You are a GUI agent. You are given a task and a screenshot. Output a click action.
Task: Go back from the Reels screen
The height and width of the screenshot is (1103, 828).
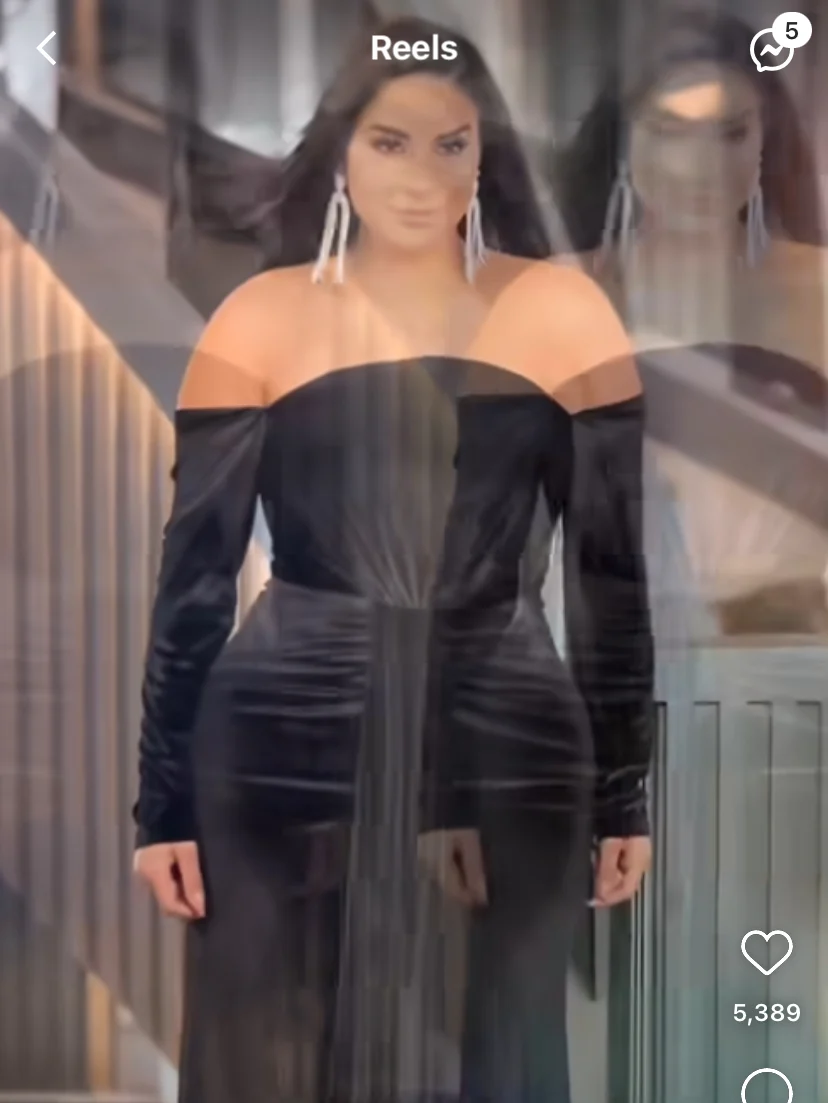(46, 48)
